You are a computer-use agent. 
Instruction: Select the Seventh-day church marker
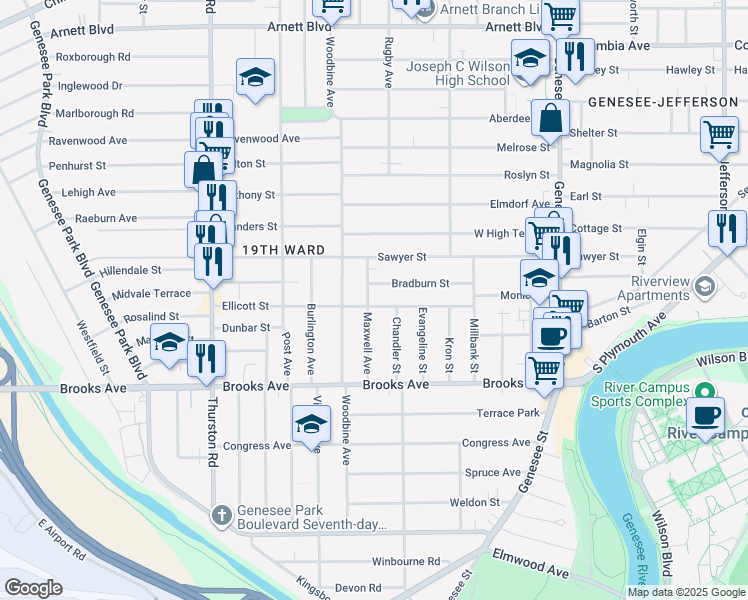pos(223,516)
